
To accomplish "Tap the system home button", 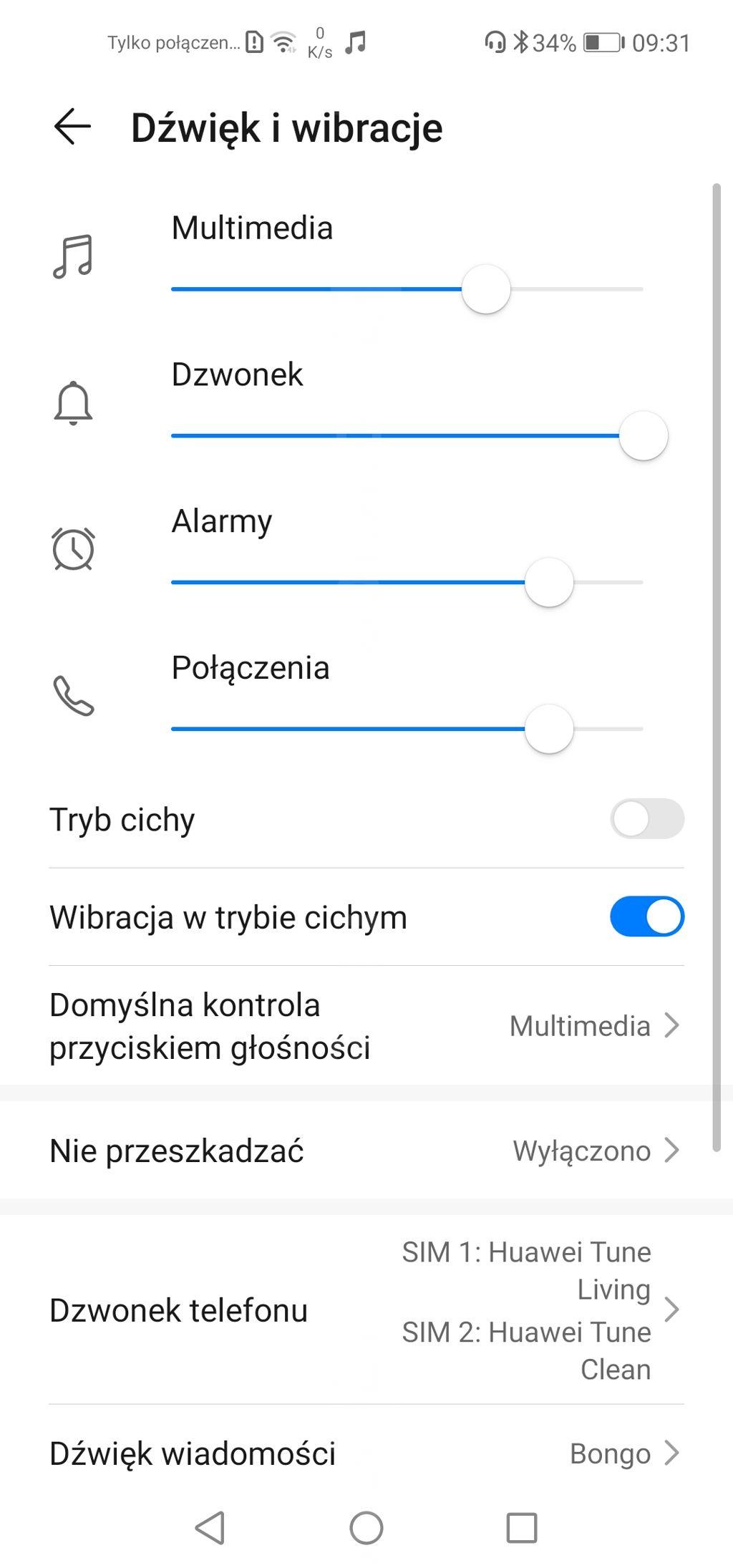I will [x=366, y=1527].
